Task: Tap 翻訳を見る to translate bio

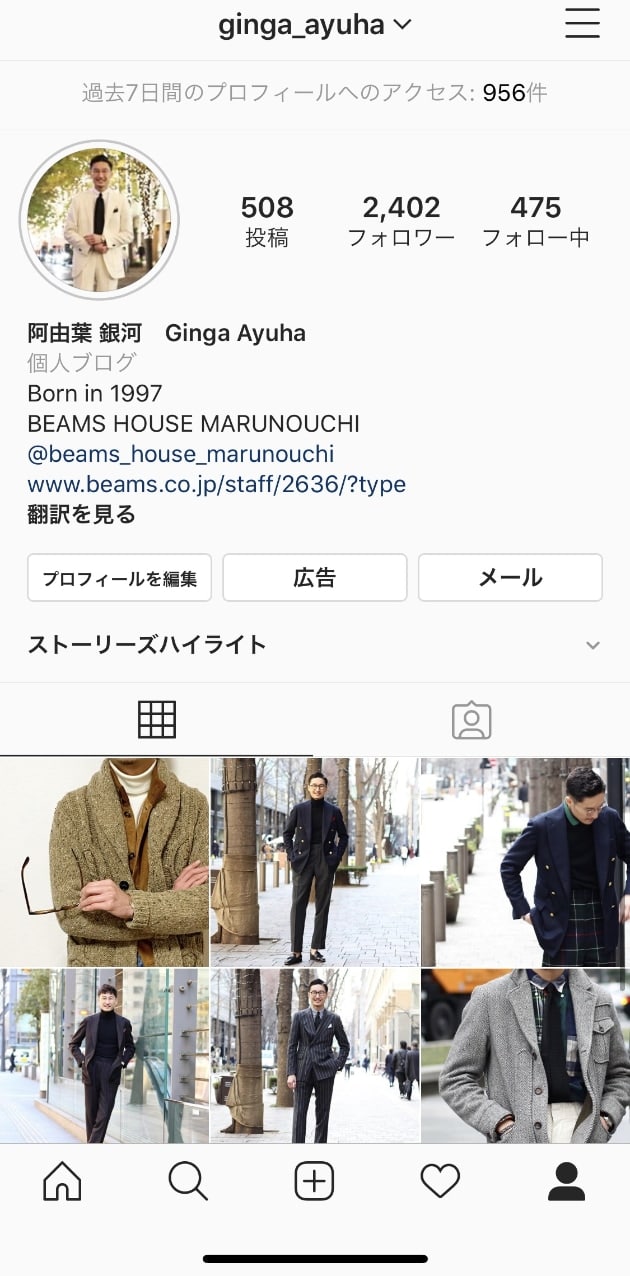Action: point(81,515)
